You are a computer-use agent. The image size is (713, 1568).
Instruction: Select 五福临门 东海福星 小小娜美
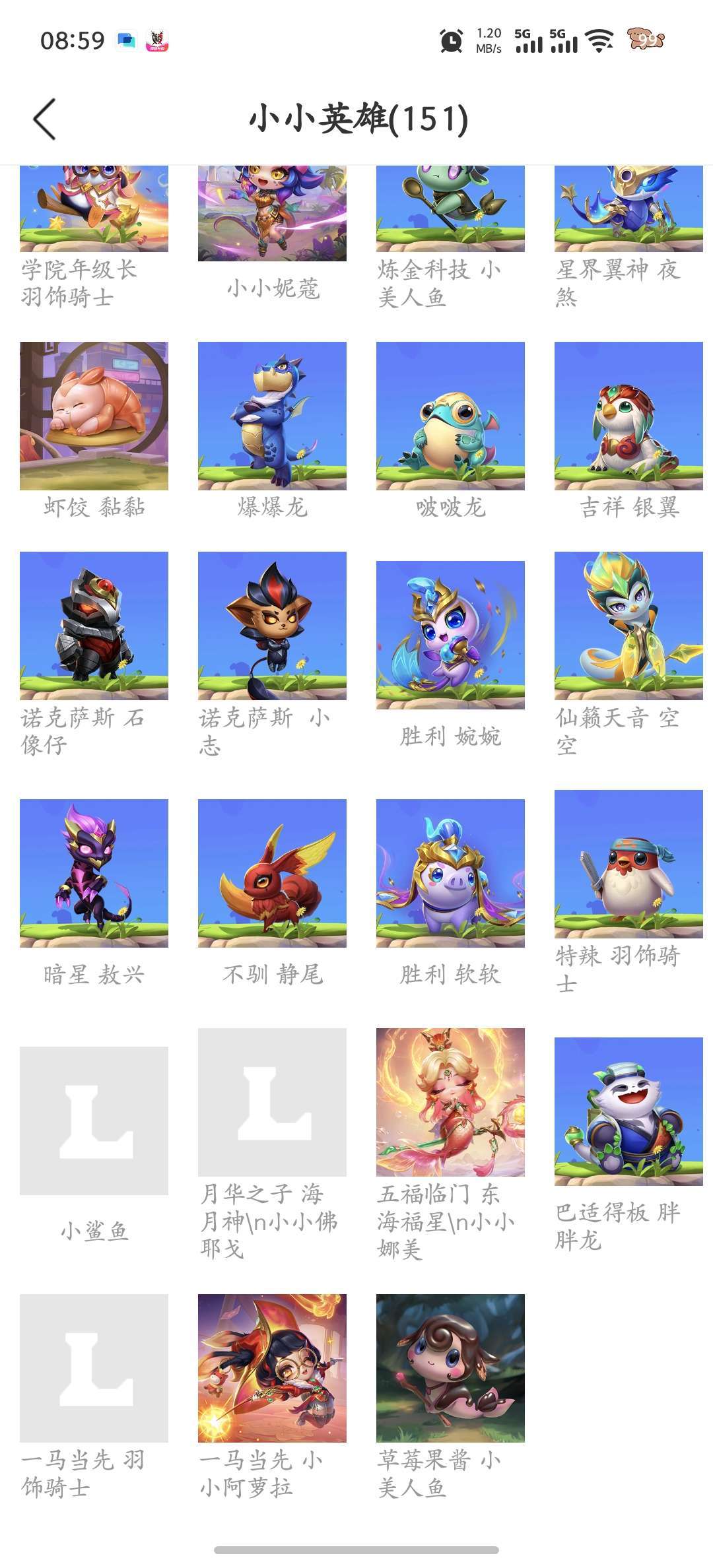pos(450,1102)
